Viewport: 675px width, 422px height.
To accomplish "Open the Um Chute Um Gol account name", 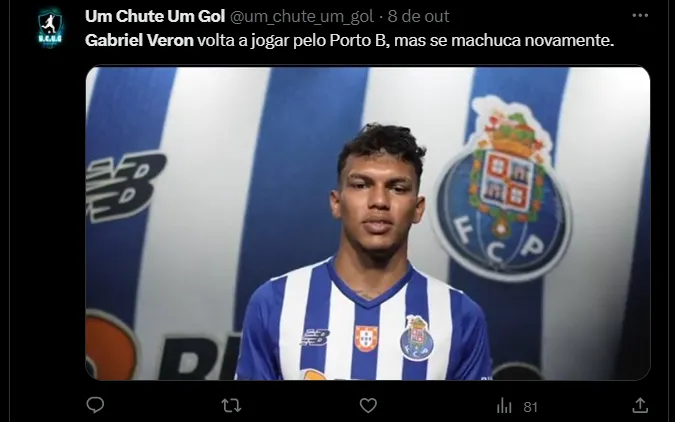I will [x=154, y=16].
